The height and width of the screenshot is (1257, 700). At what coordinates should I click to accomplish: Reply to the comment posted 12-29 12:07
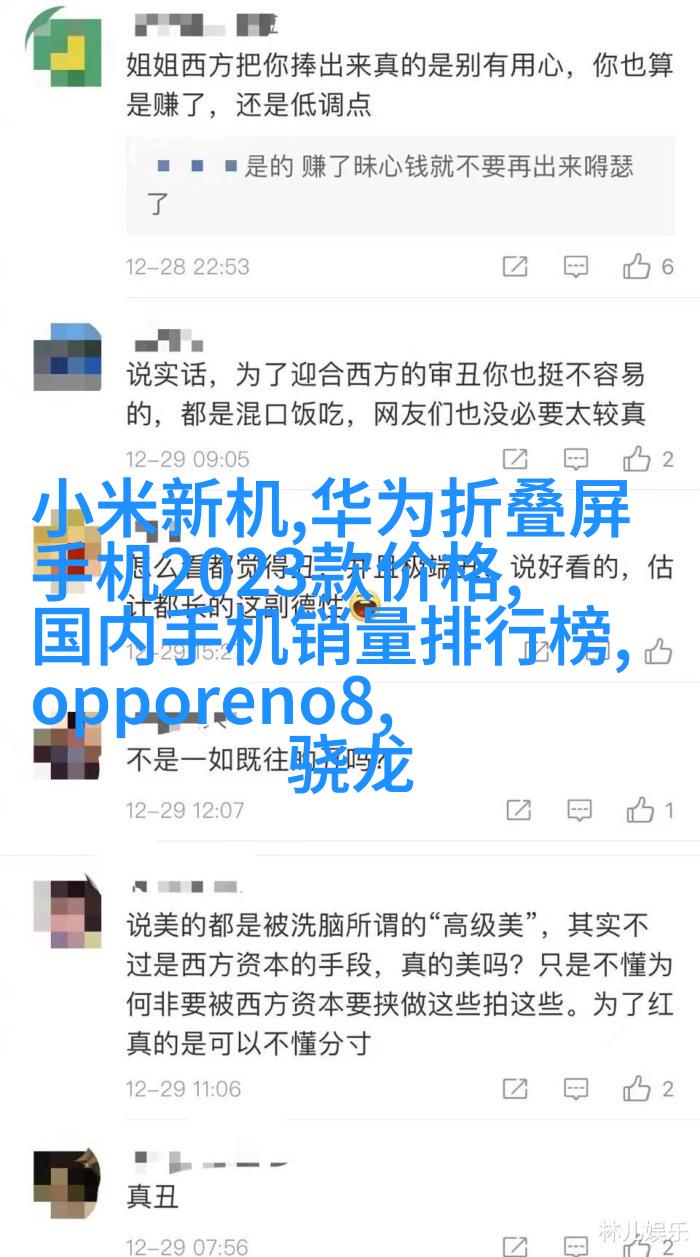pos(579,809)
